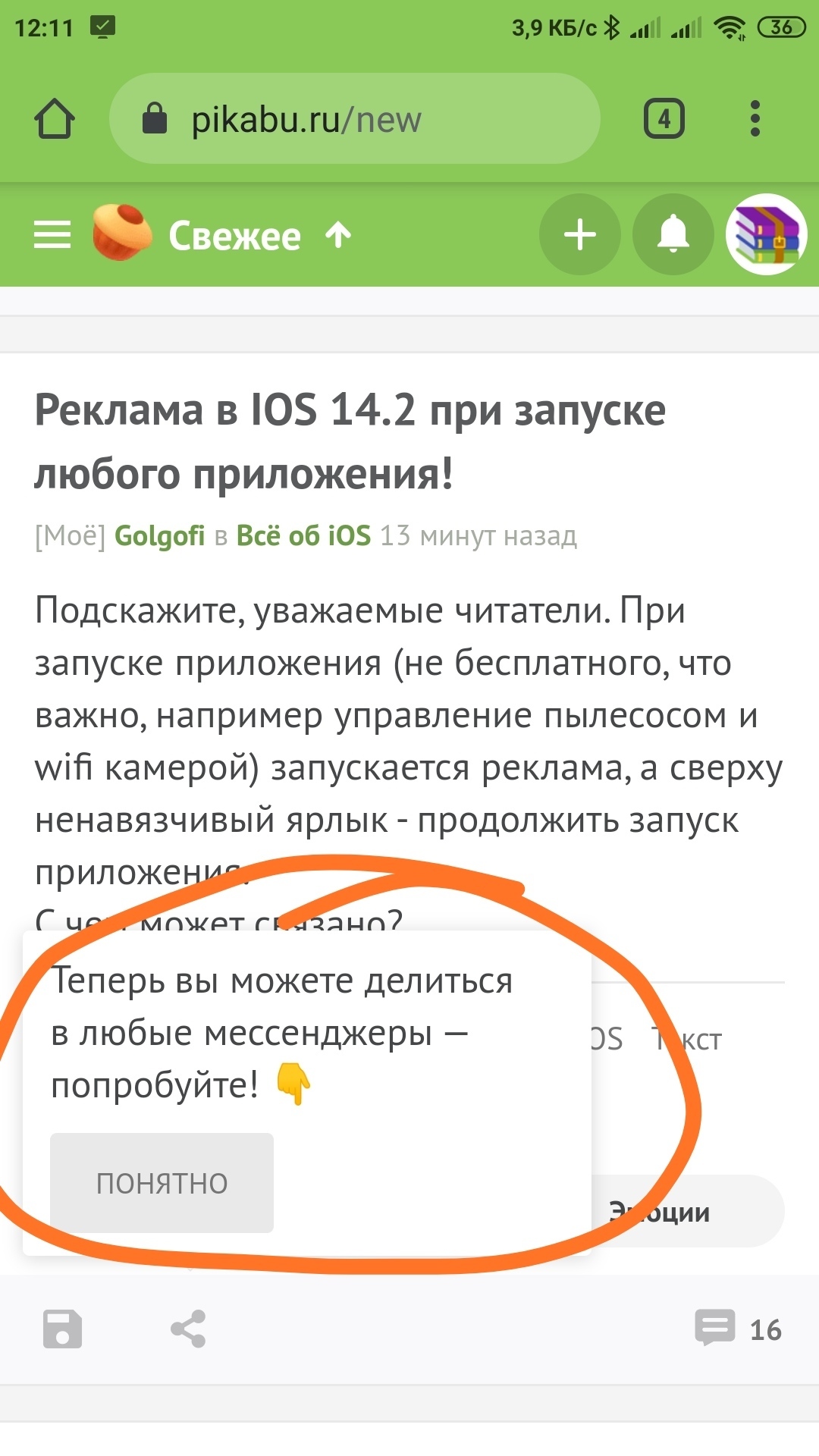Viewport: 819px width, 1456px height.
Task: Open the Всё об iOS community
Action: click(303, 535)
